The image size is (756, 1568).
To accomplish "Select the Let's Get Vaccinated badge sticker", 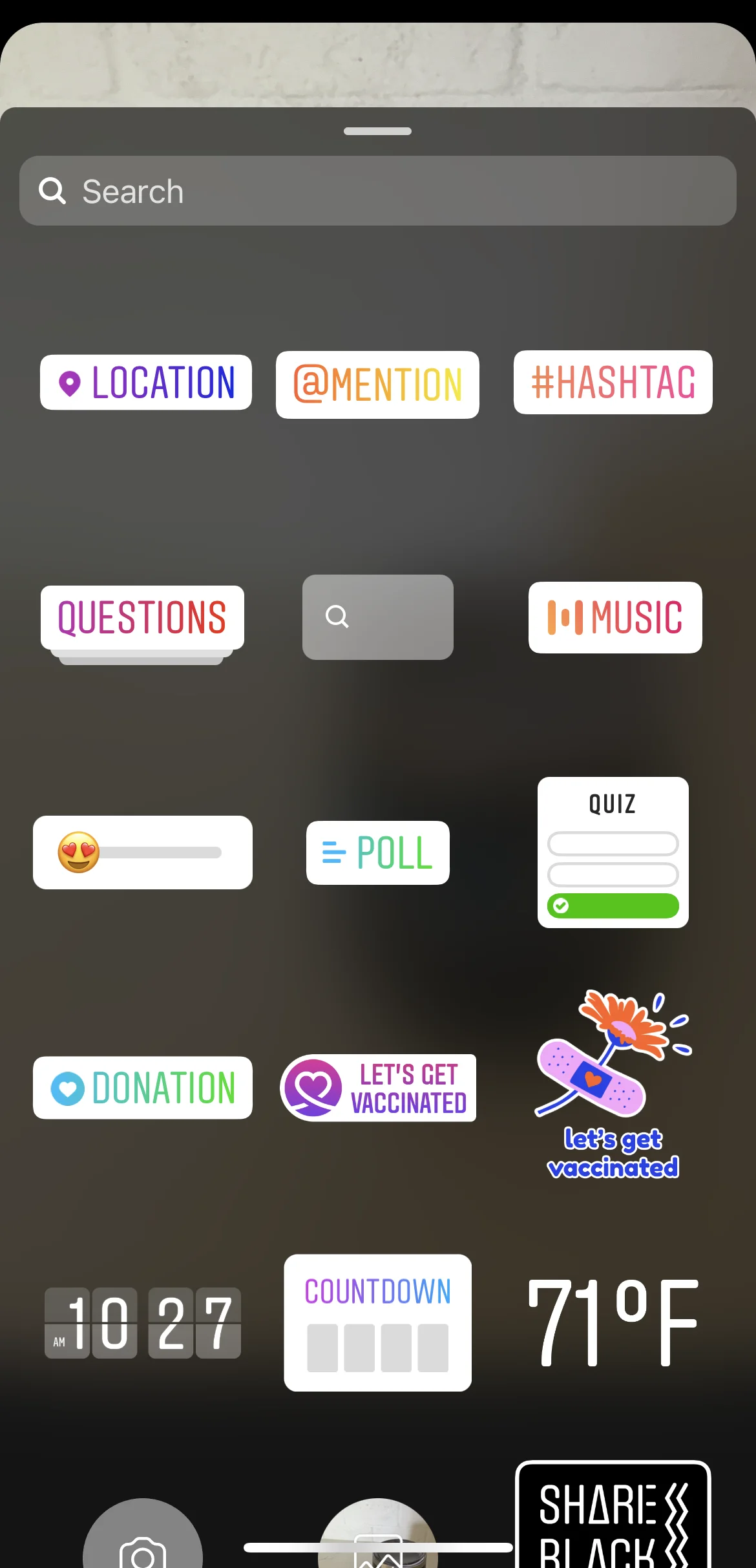I will click(377, 1088).
